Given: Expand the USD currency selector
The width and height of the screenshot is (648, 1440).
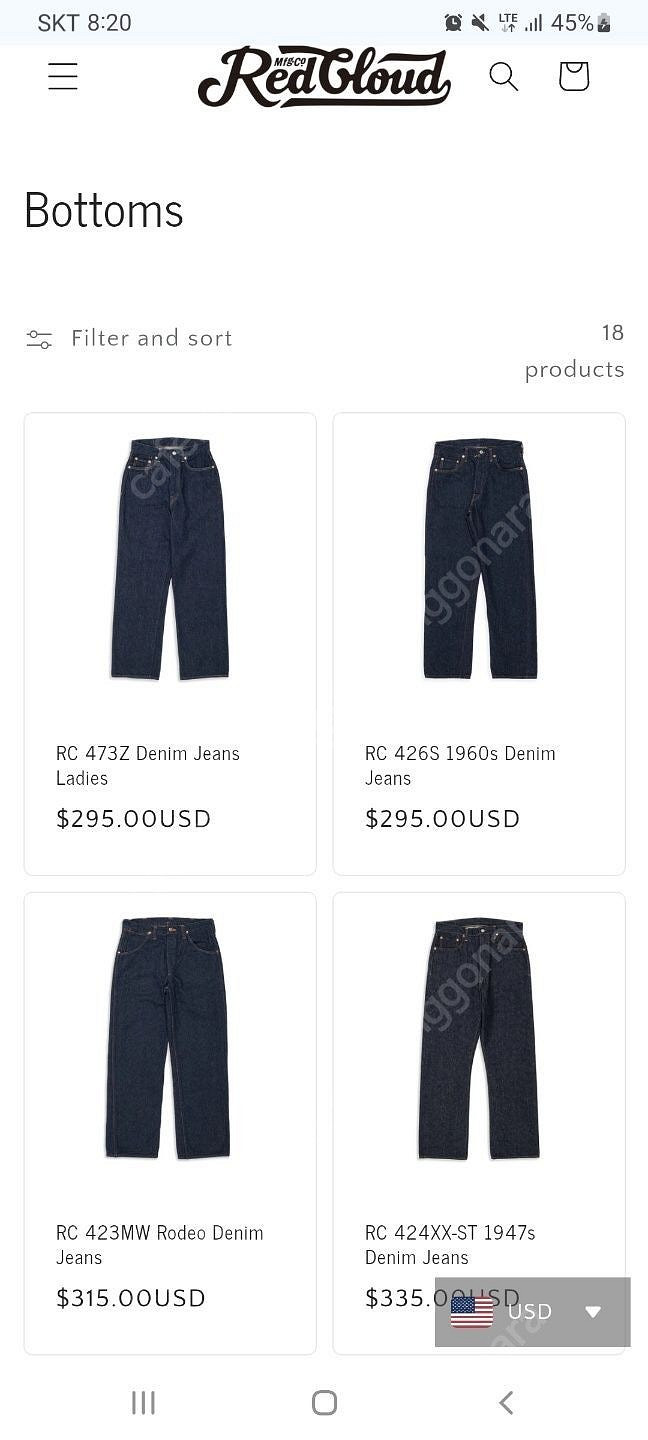Looking at the screenshot, I should pos(532,1311).
